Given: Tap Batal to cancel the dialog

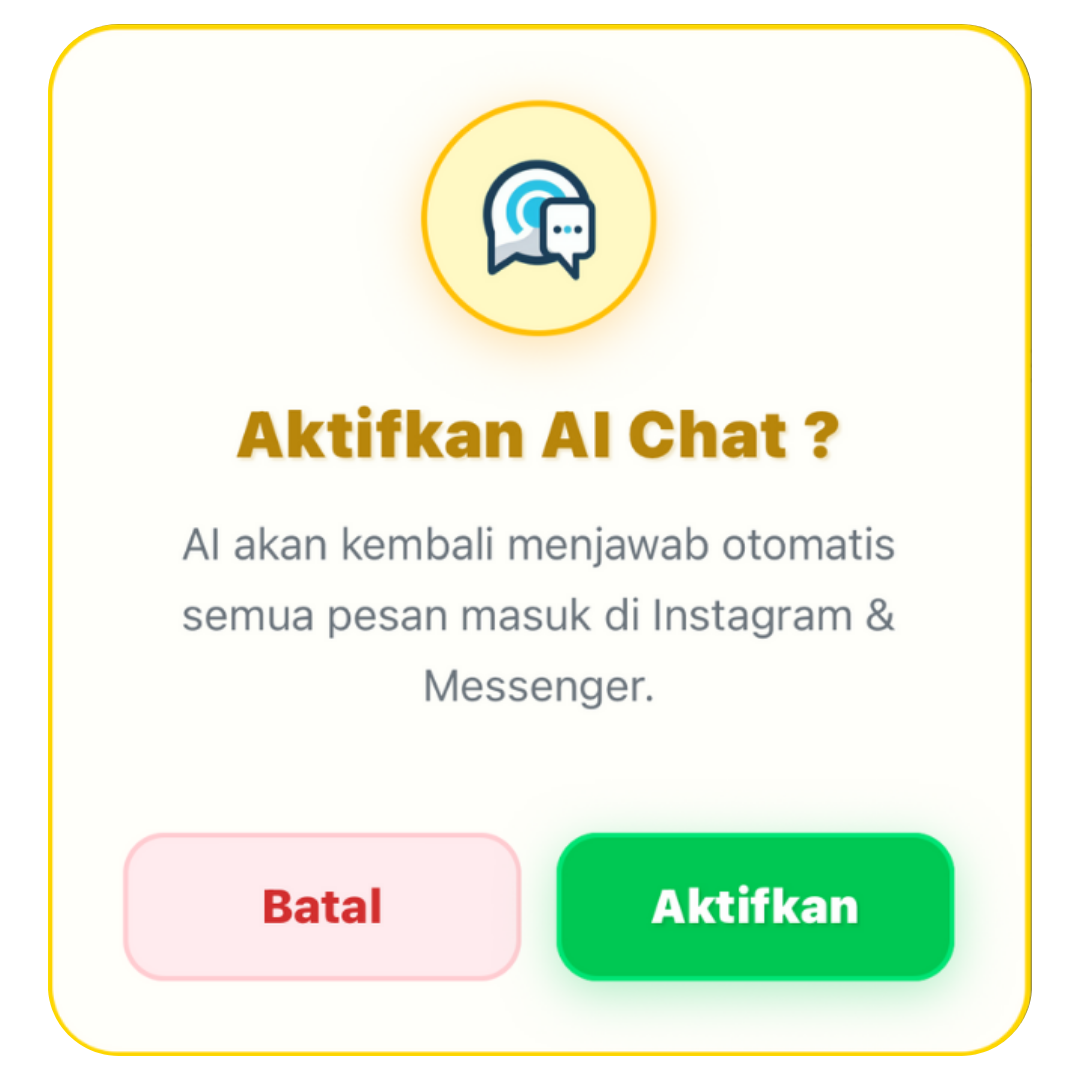Looking at the screenshot, I should (322, 906).
